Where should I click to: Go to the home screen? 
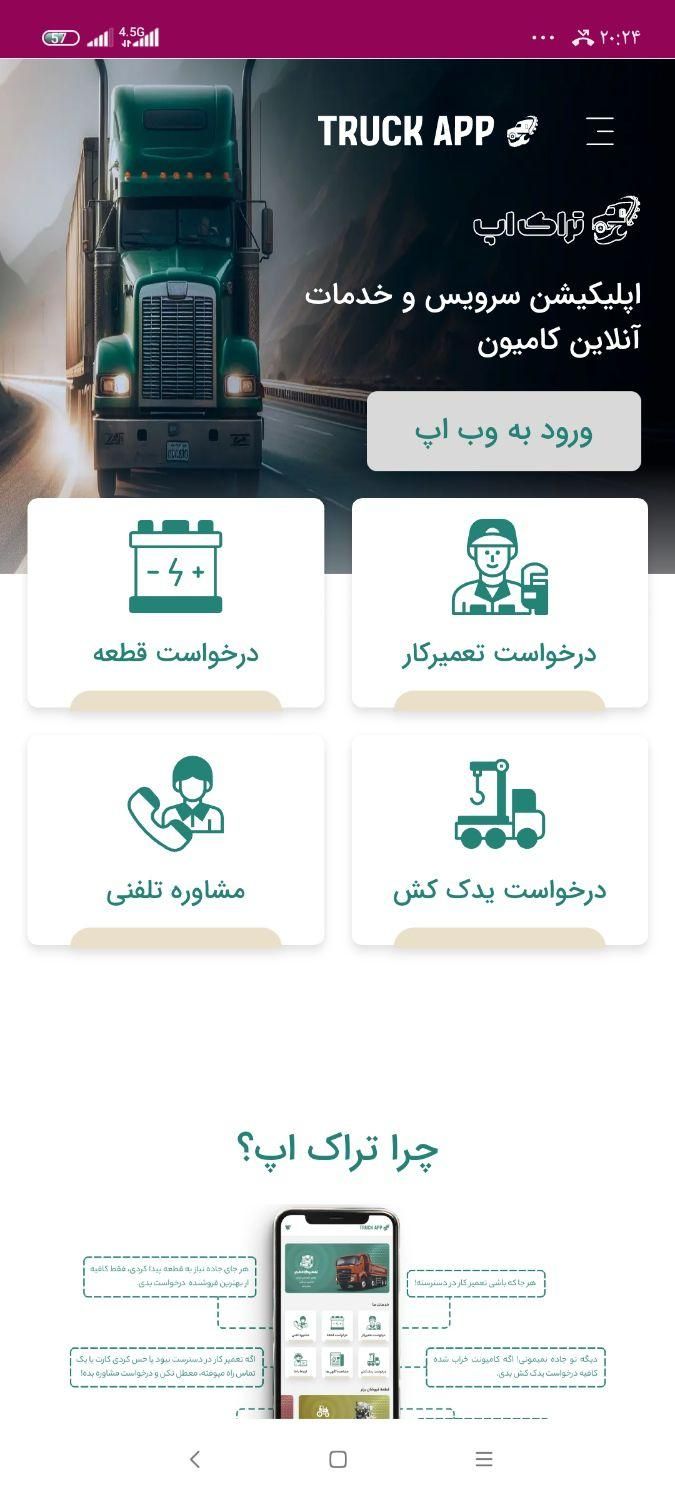pyautogui.click(x=338, y=1459)
